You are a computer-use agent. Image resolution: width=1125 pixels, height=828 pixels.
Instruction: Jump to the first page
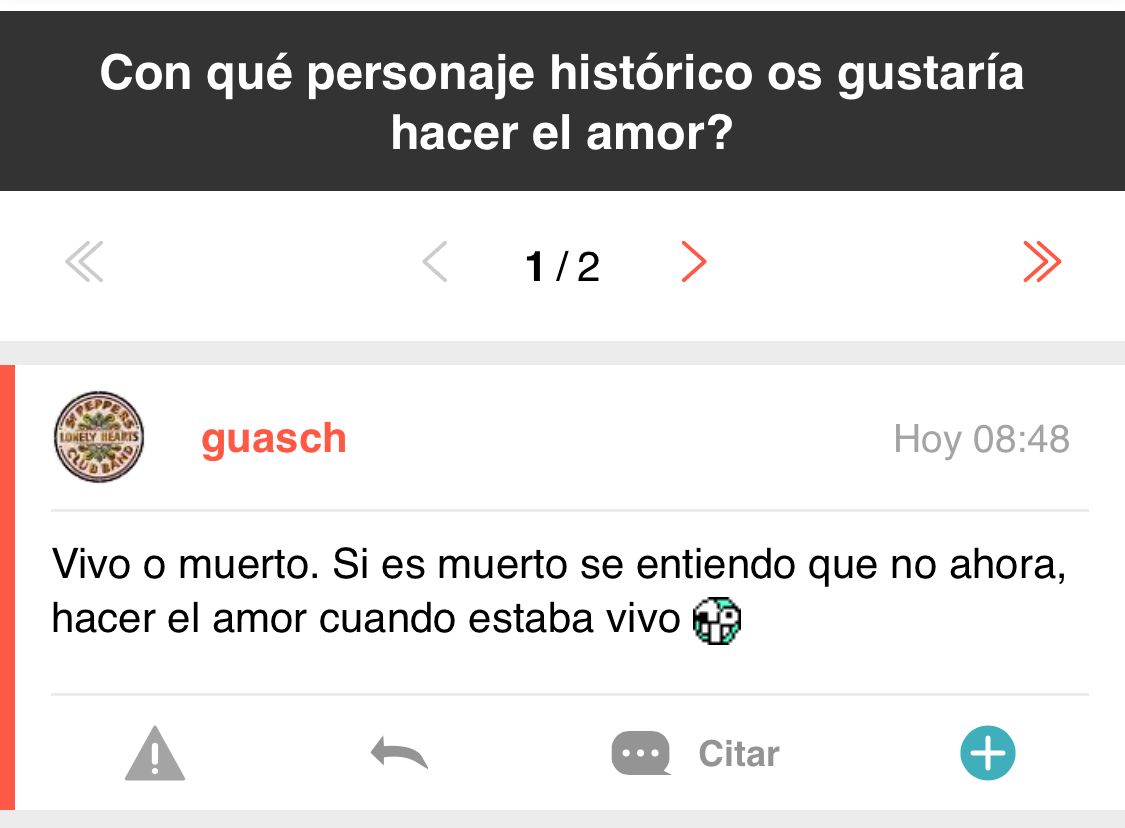click(x=84, y=263)
